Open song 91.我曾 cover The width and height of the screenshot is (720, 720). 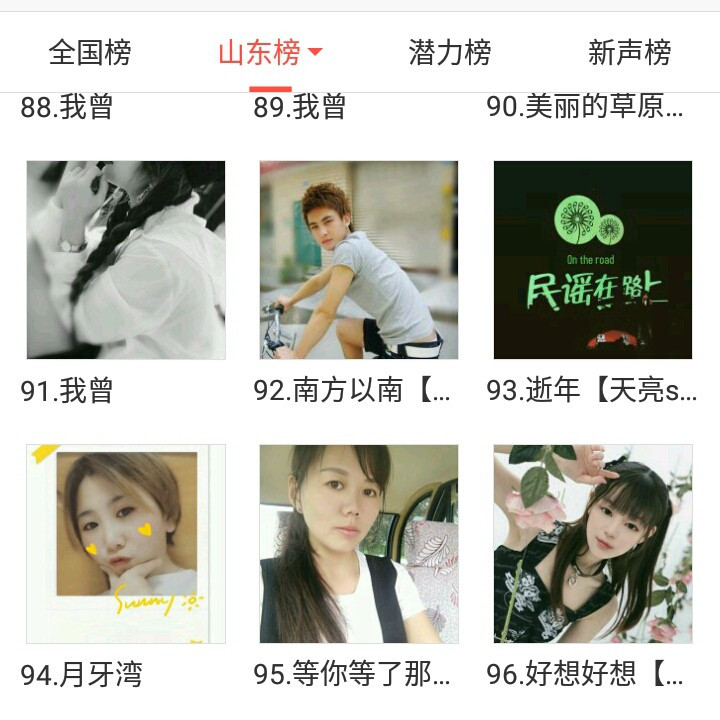(x=126, y=260)
